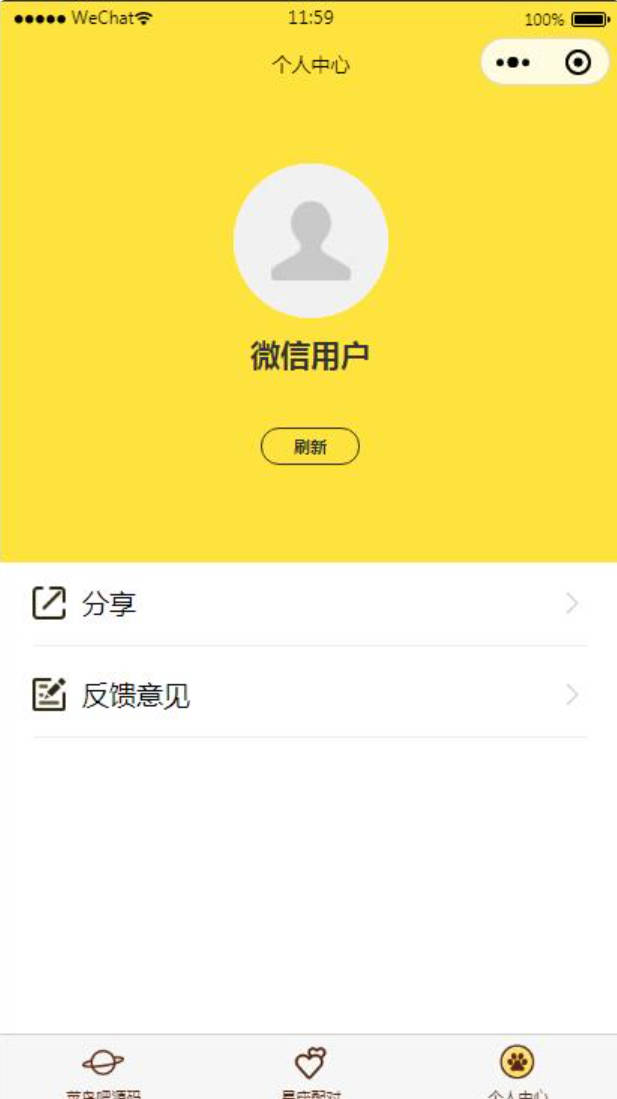Open the 分享 share row

click(308, 603)
